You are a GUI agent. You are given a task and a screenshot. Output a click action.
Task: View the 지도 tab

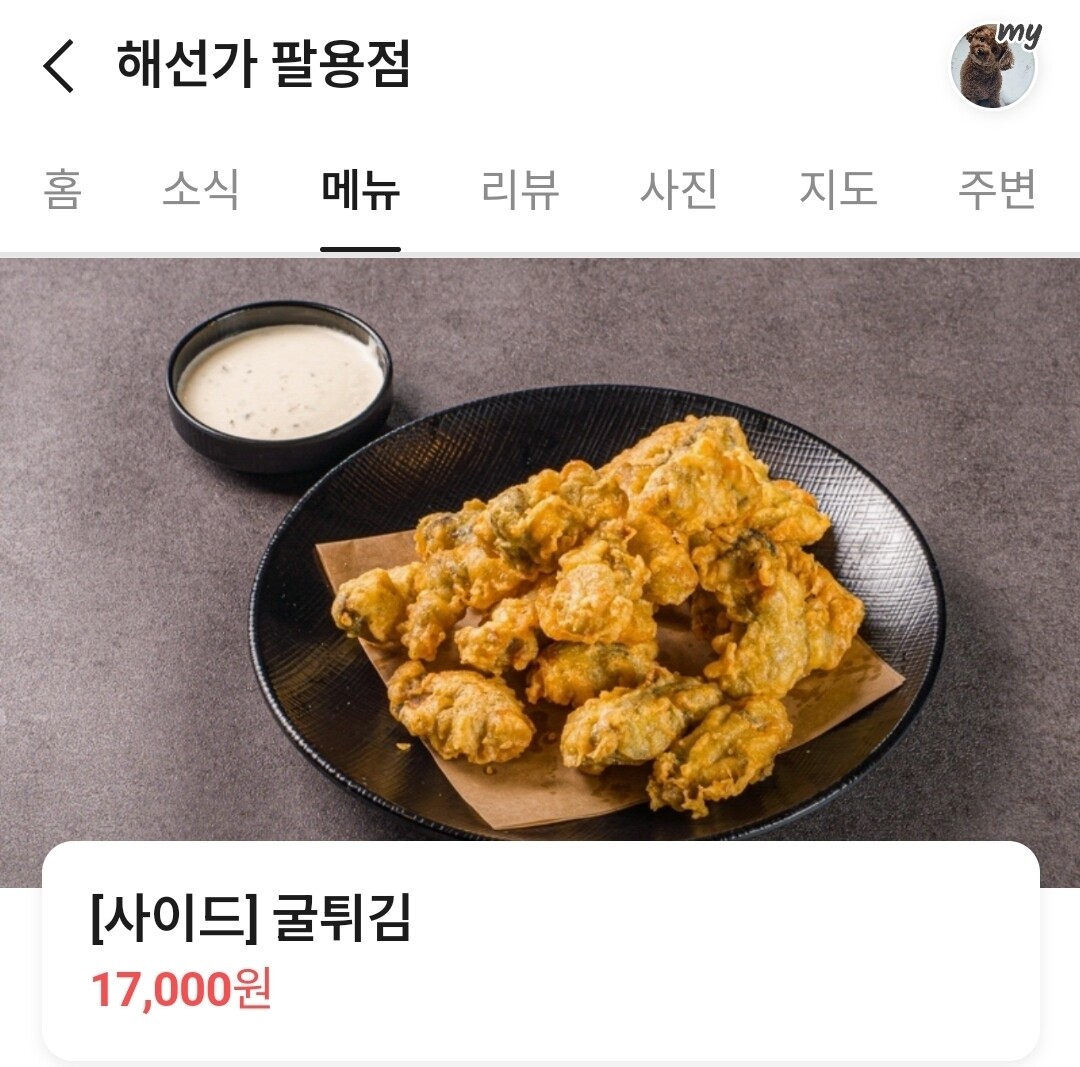pos(838,190)
